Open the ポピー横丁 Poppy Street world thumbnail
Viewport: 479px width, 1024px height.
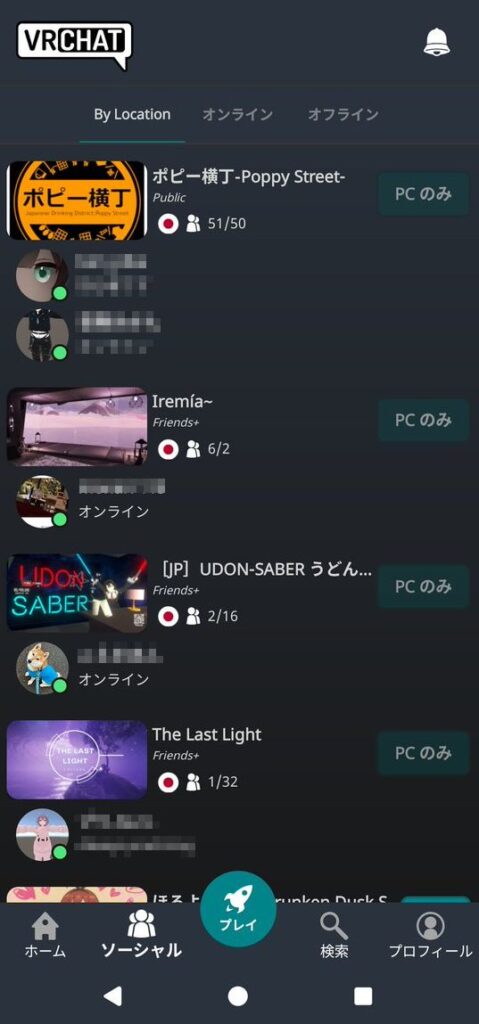pos(76,200)
